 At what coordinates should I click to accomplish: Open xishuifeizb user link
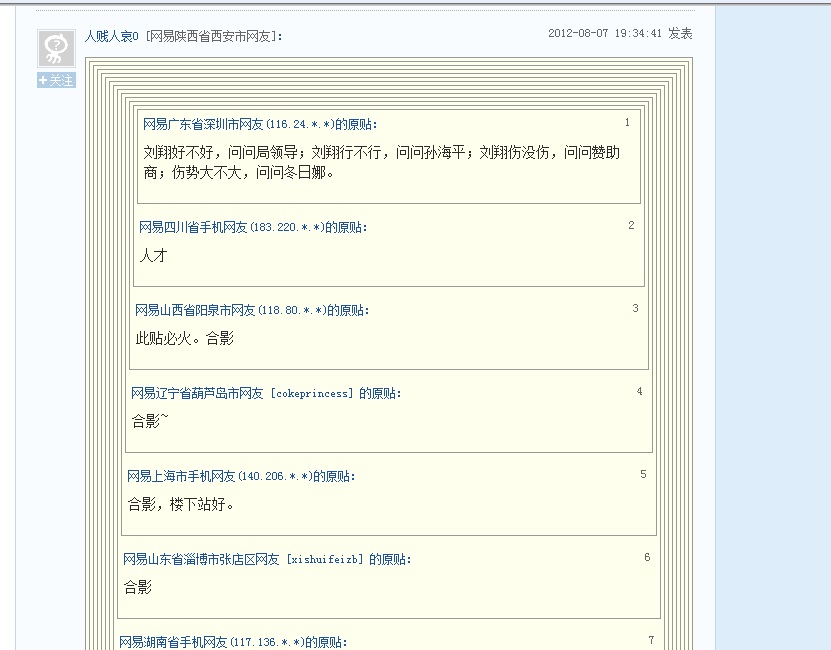[324, 560]
